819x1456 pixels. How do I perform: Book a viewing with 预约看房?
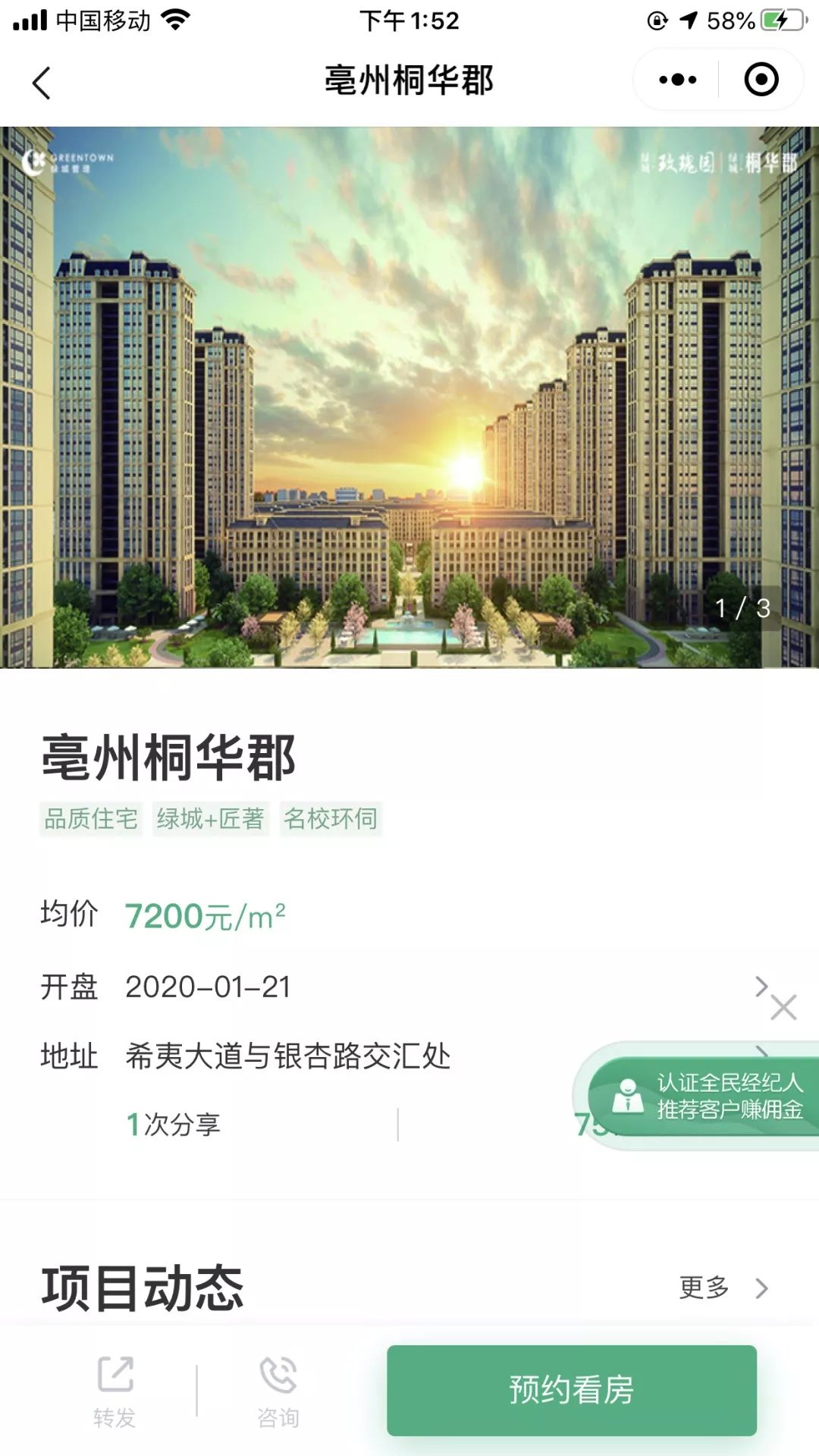(x=572, y=1390)
